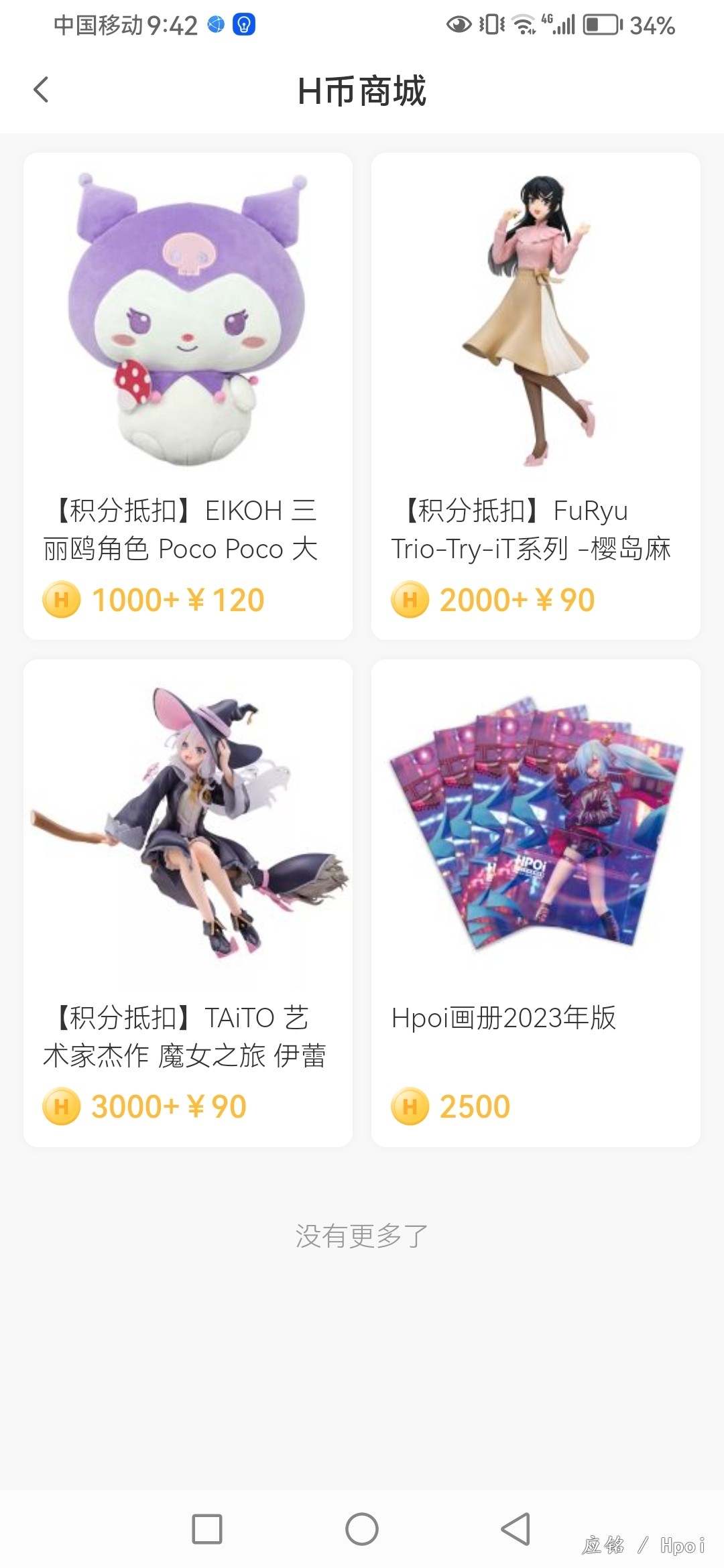724x1568 pixels.
Task: Tap the system home button
Action: pos(362,1529)
